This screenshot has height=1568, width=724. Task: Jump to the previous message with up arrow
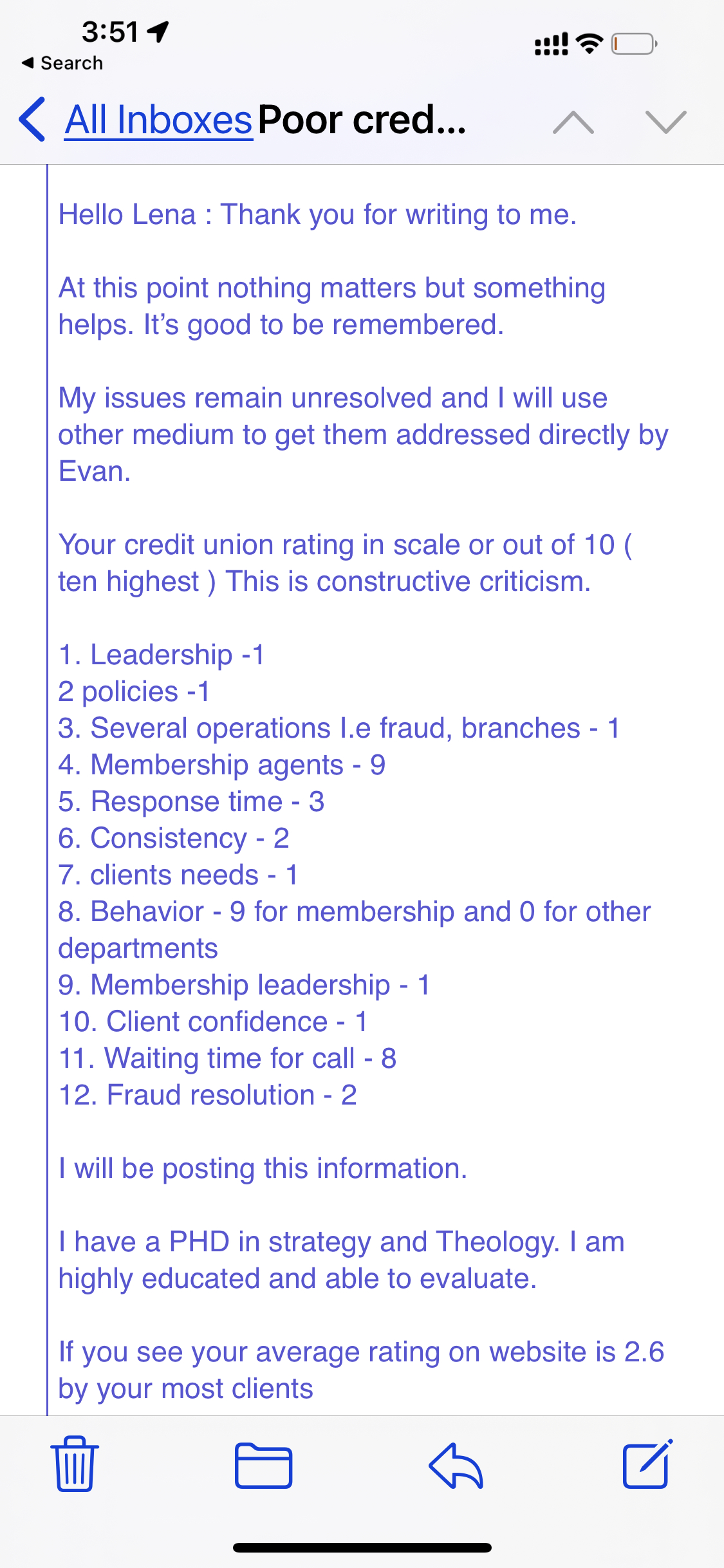[x=573, y=122]
